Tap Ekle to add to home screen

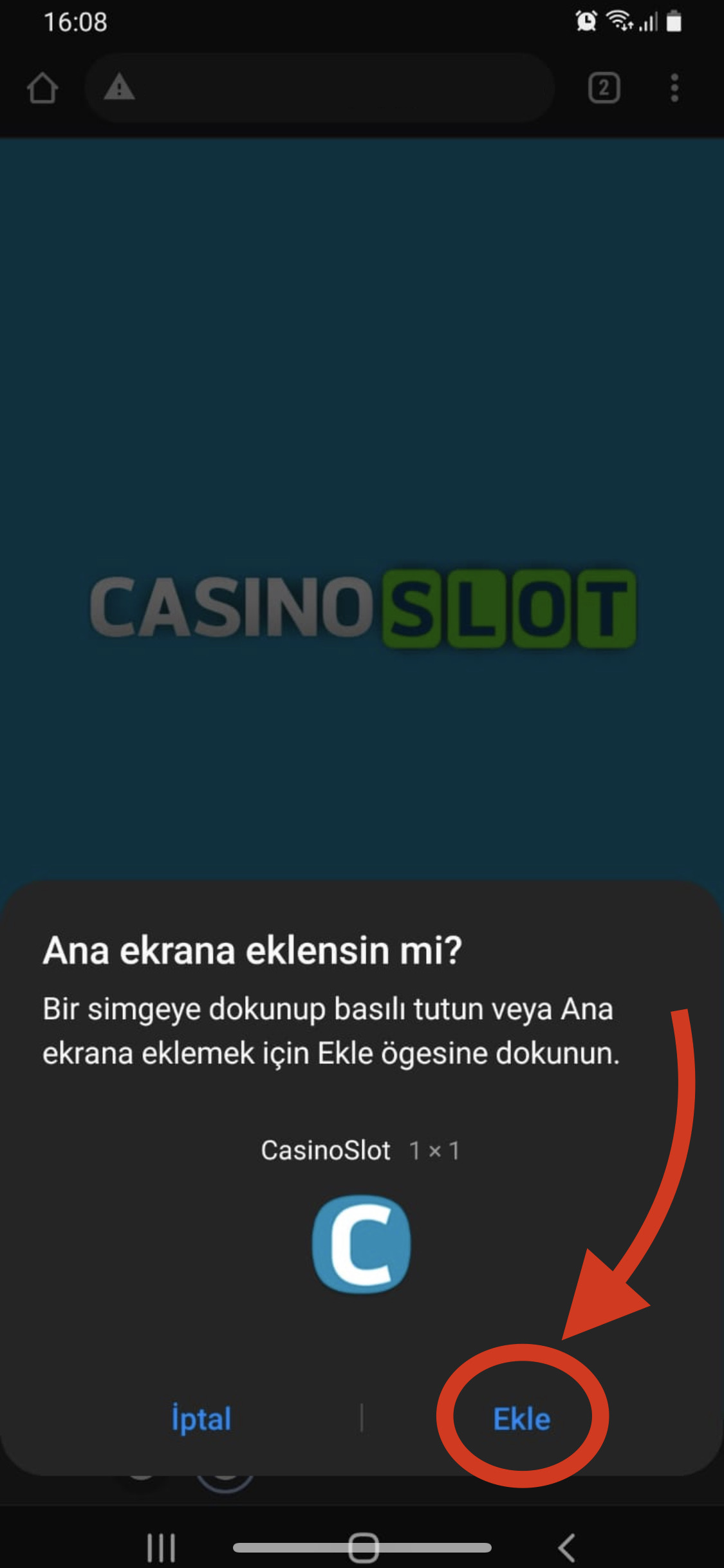click(521, 1419)
